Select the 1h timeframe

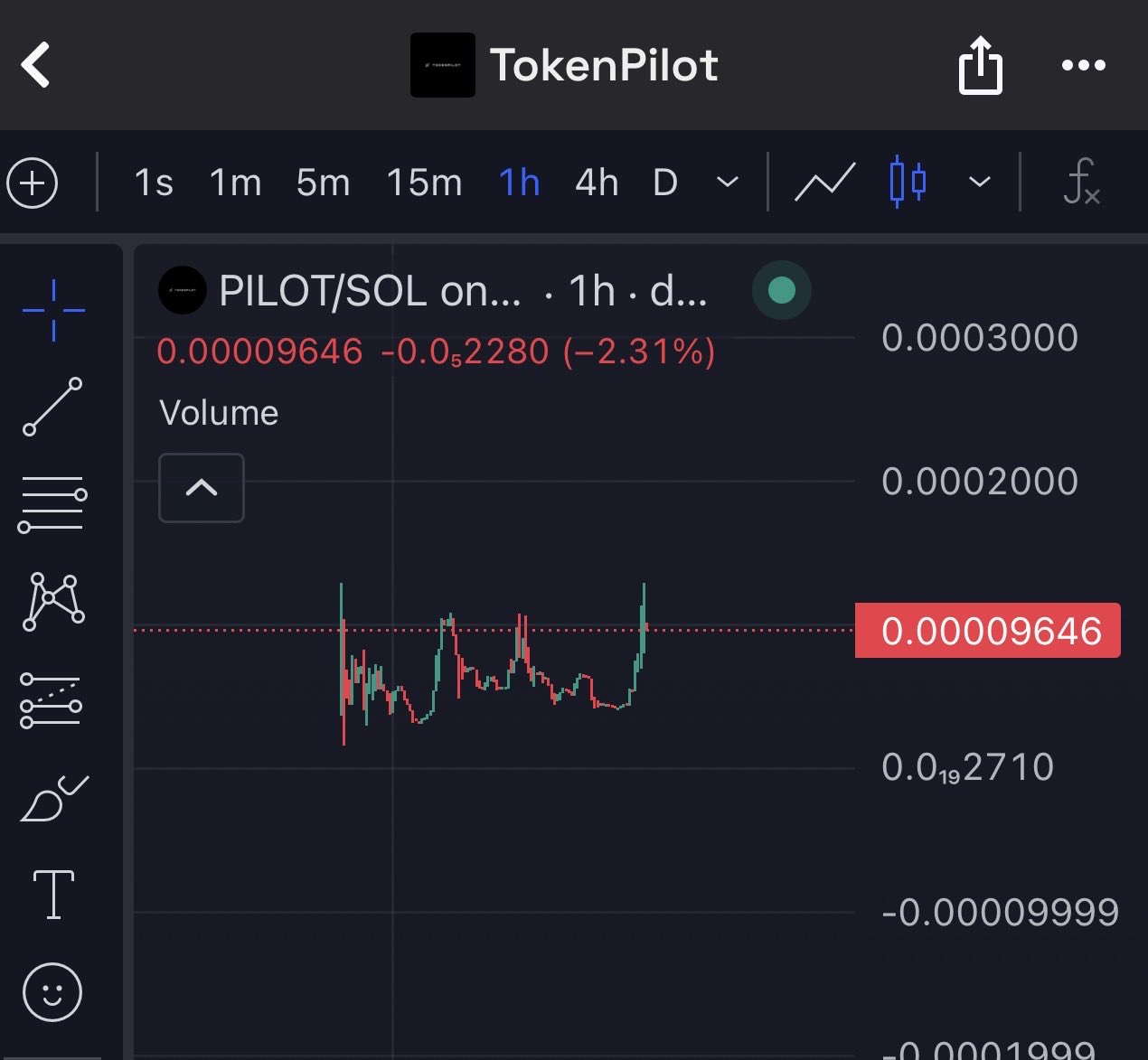pos(520,183)
